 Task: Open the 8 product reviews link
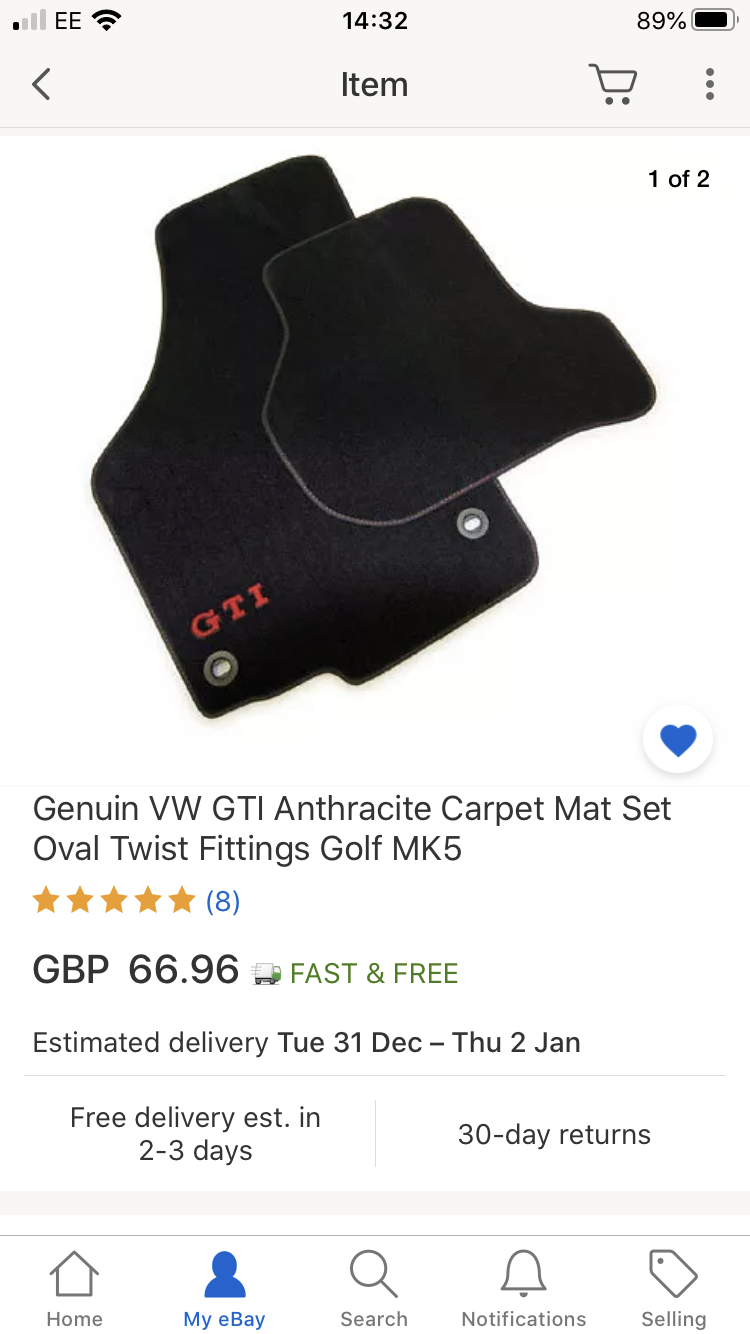(x=222, y=901)
